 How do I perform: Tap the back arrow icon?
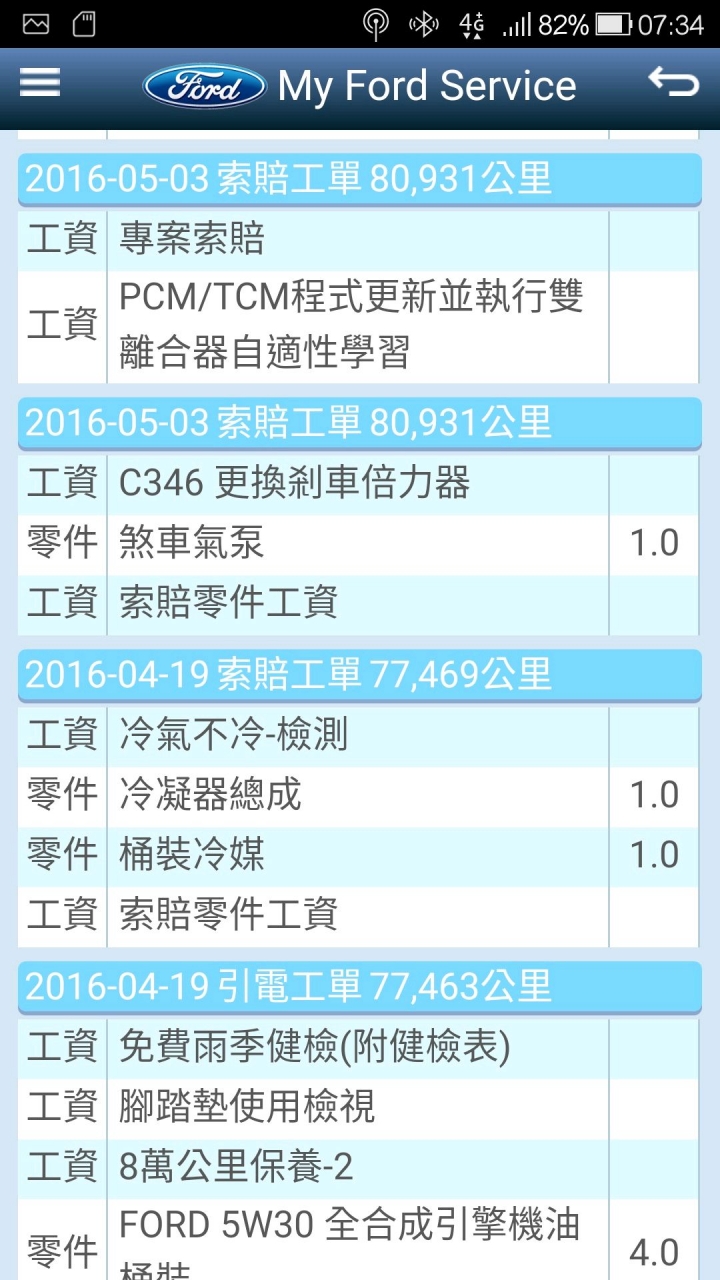673,83
